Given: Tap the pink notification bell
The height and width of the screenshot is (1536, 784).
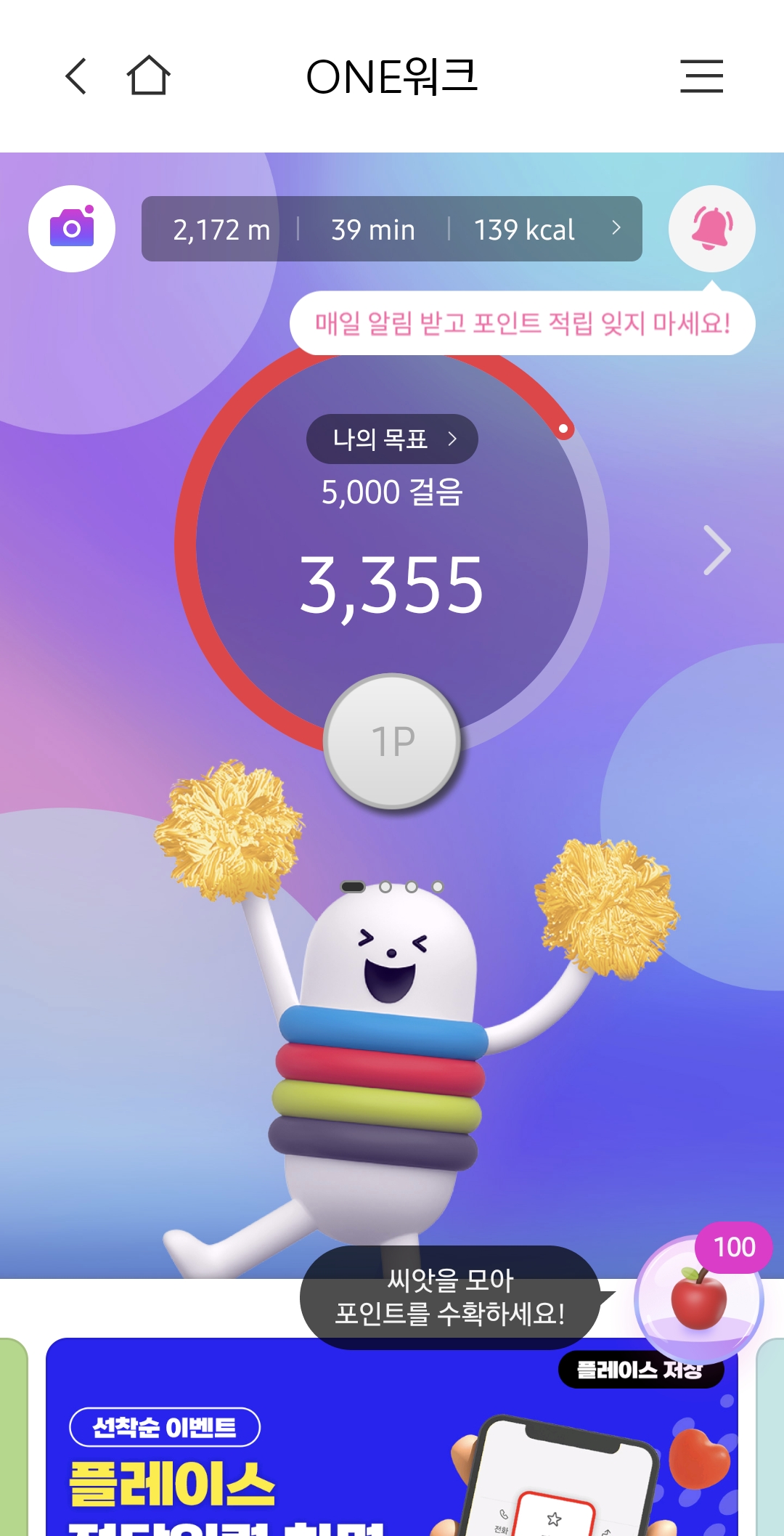Looking at the screenshot, I should tap(711, 229).
